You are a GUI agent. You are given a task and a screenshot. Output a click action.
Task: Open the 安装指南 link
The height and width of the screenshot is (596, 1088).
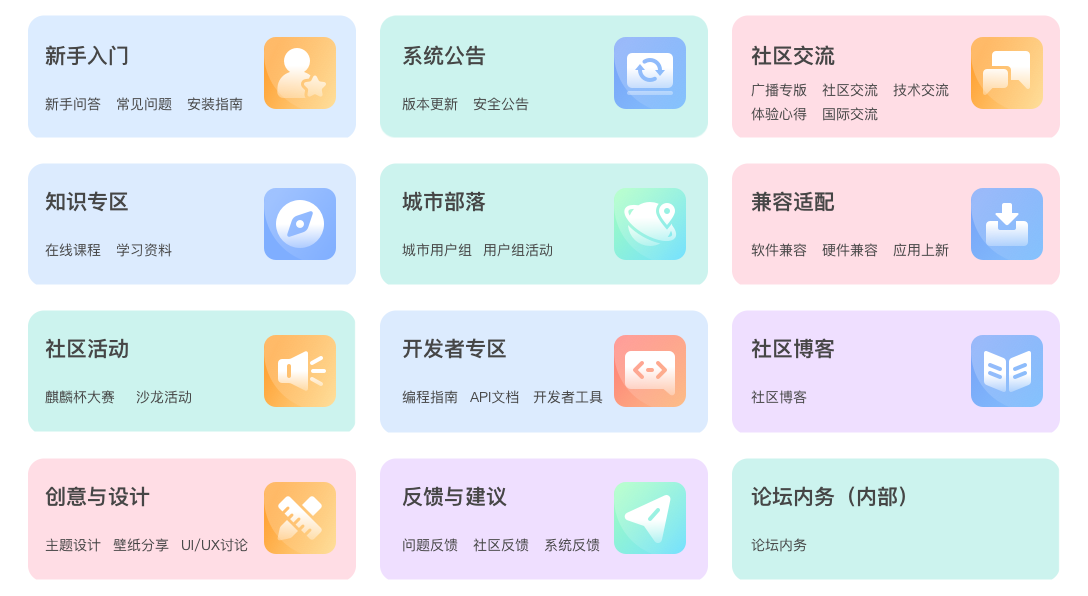[215, 104]
